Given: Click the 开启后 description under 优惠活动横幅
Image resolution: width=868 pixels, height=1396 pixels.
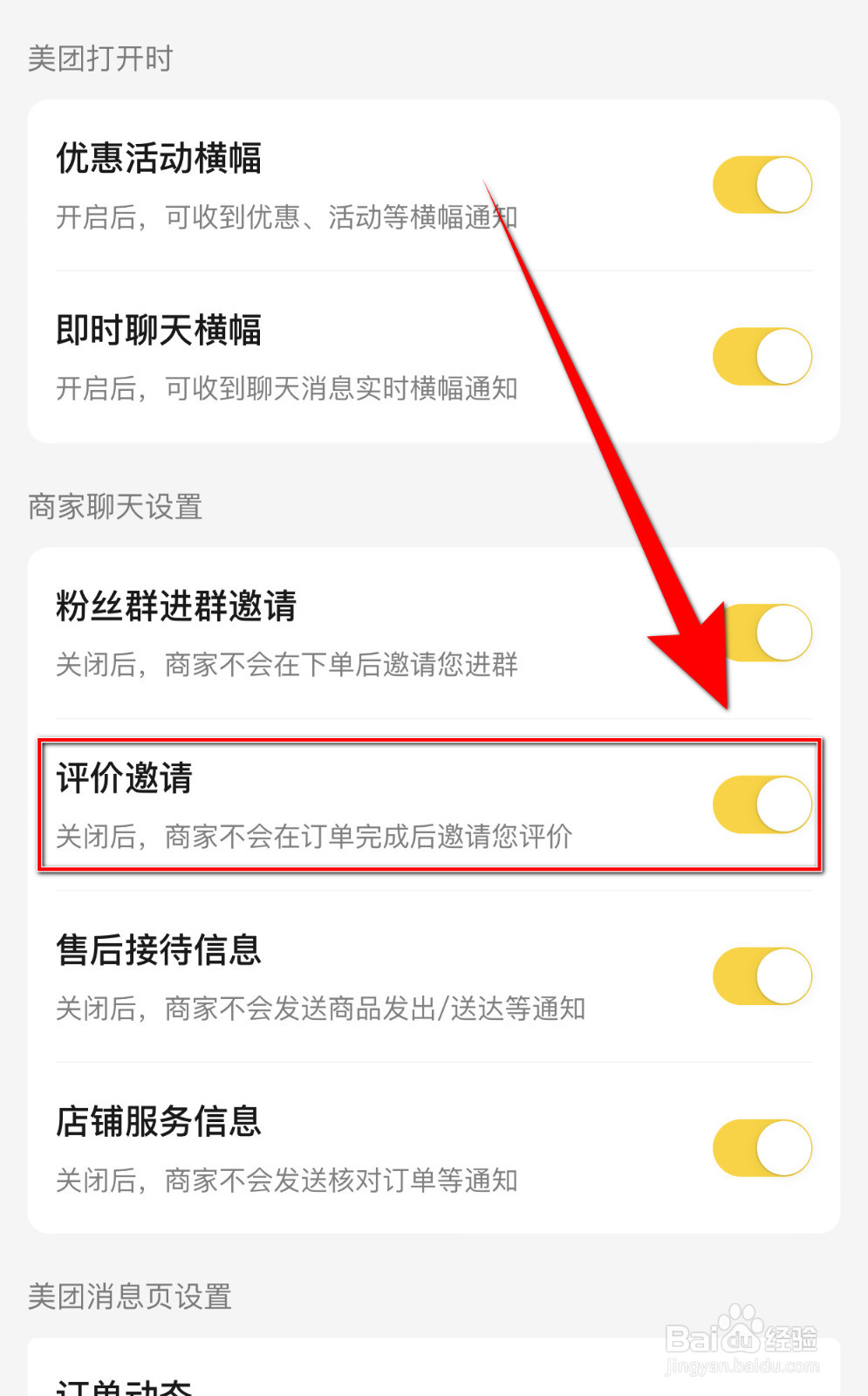Looking at the screenshot, I should (288, 218).
